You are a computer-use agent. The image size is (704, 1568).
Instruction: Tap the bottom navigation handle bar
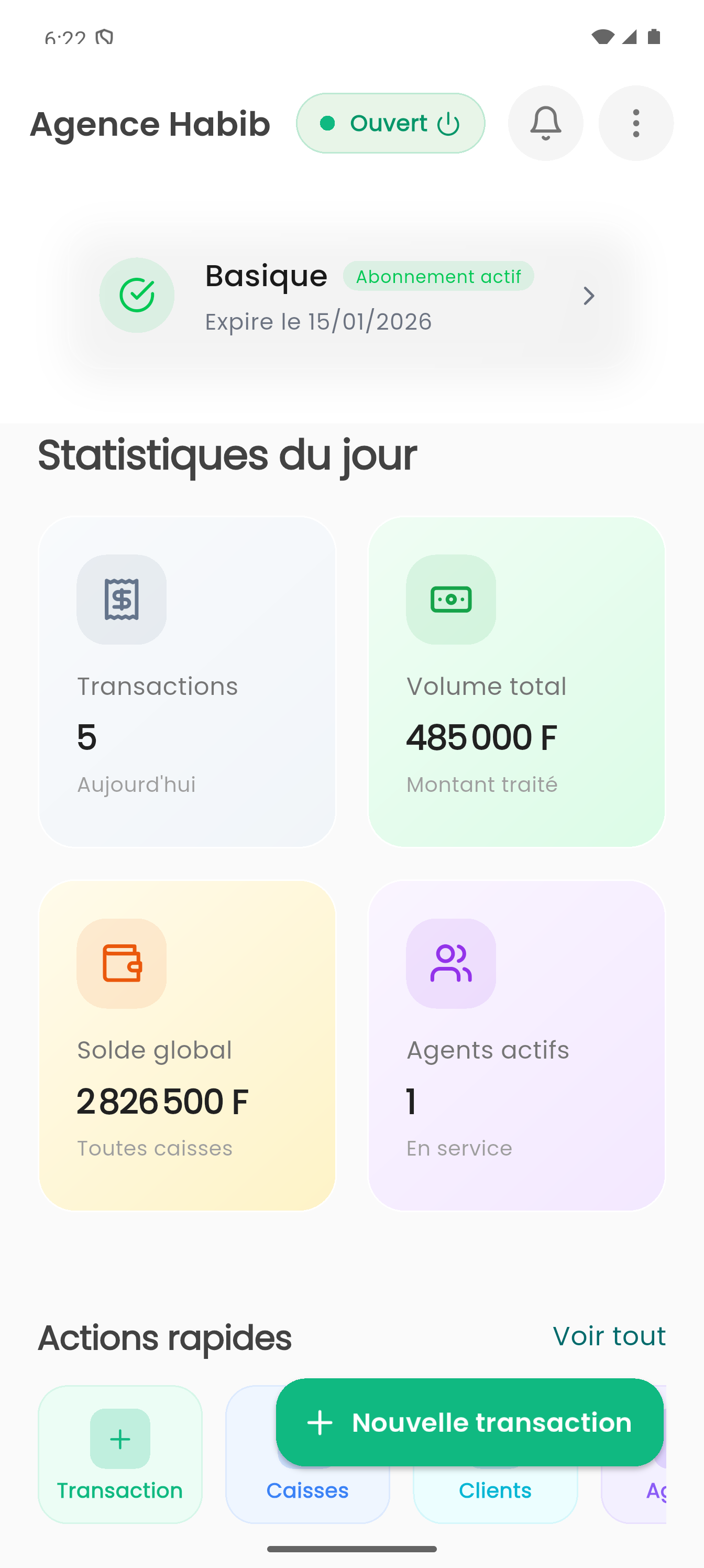coord(351,1550)
